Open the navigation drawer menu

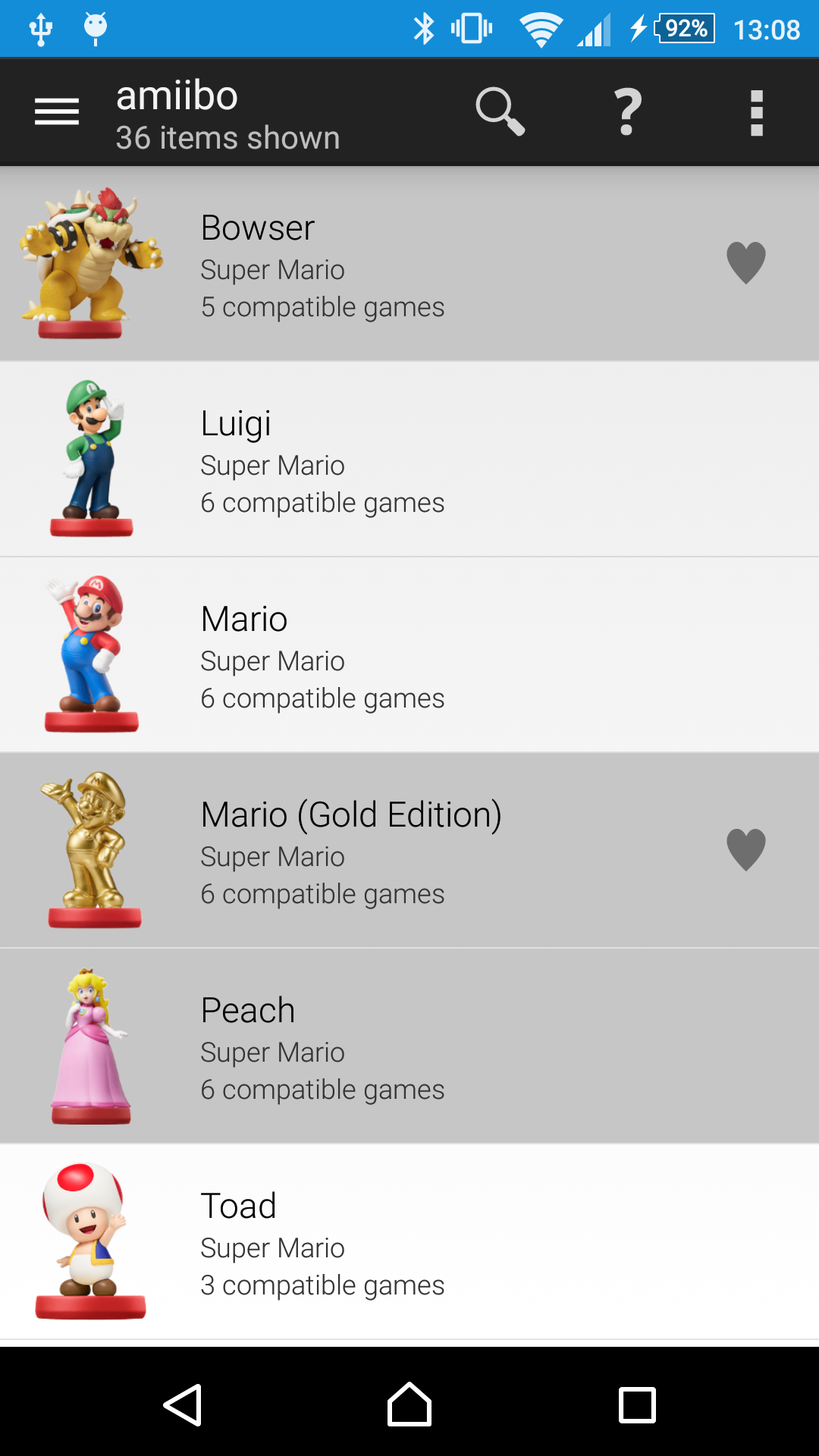[57, 112]
